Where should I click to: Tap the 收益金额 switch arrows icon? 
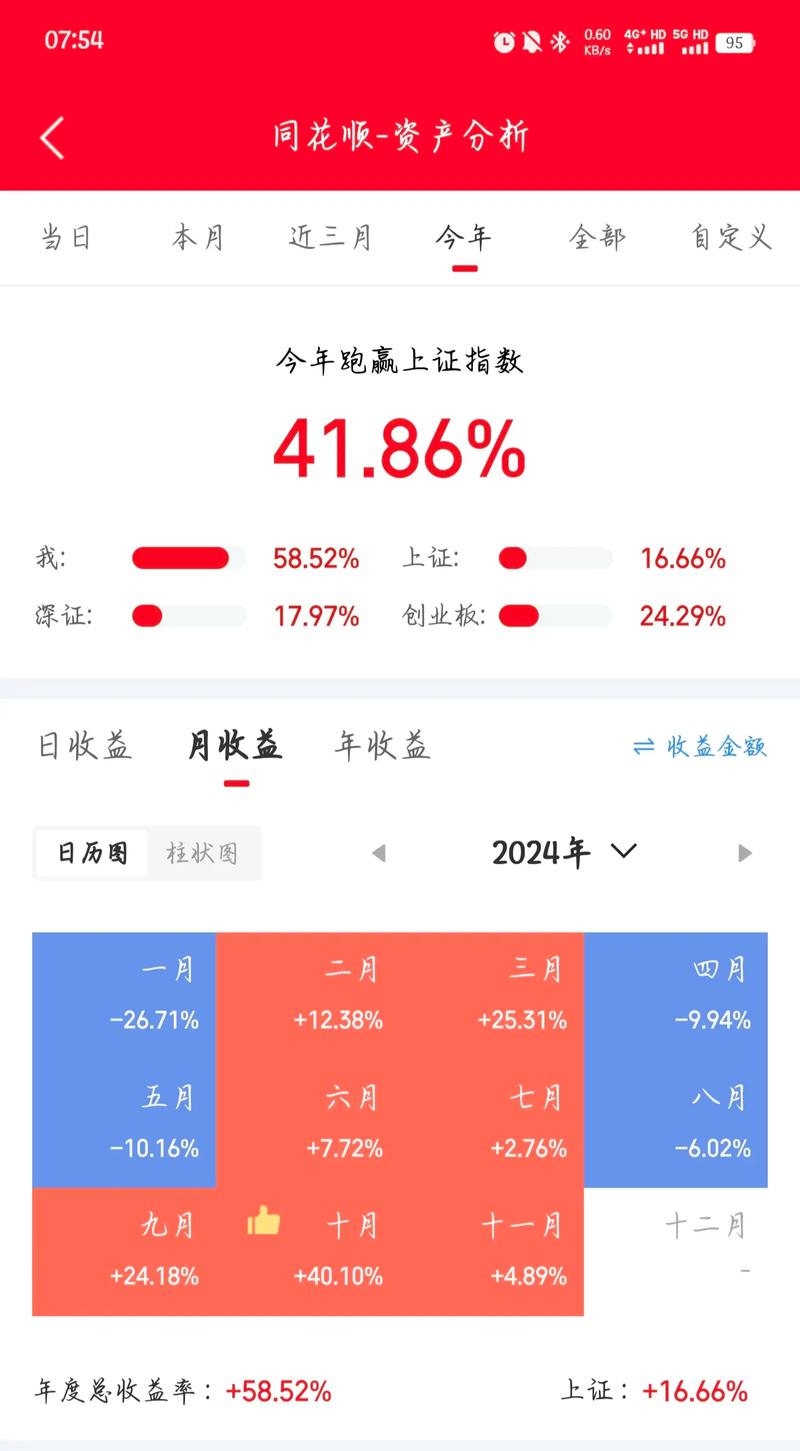coord(643,745)
